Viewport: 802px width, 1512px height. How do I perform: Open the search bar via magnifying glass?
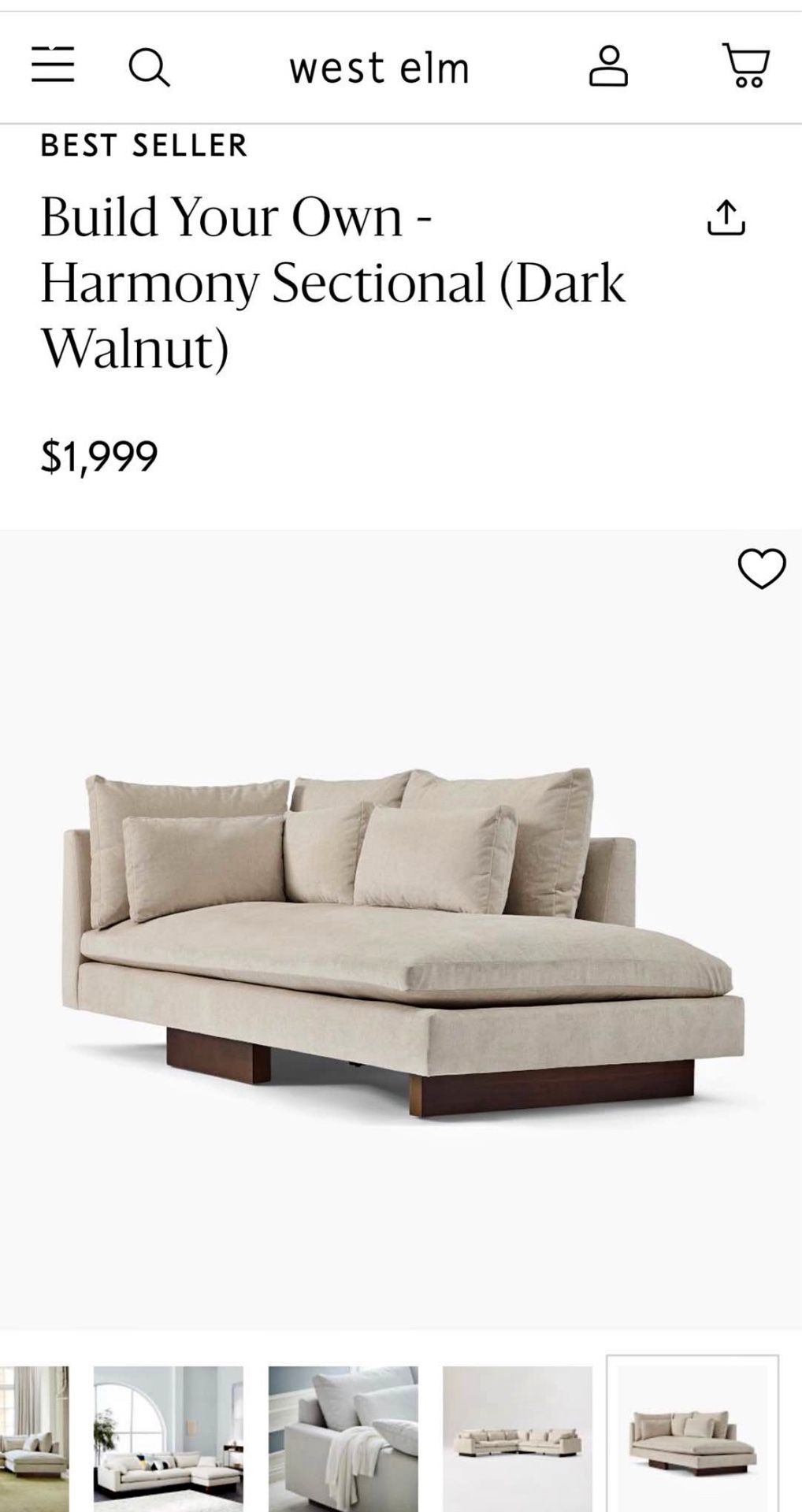click(x=150, y=67)
